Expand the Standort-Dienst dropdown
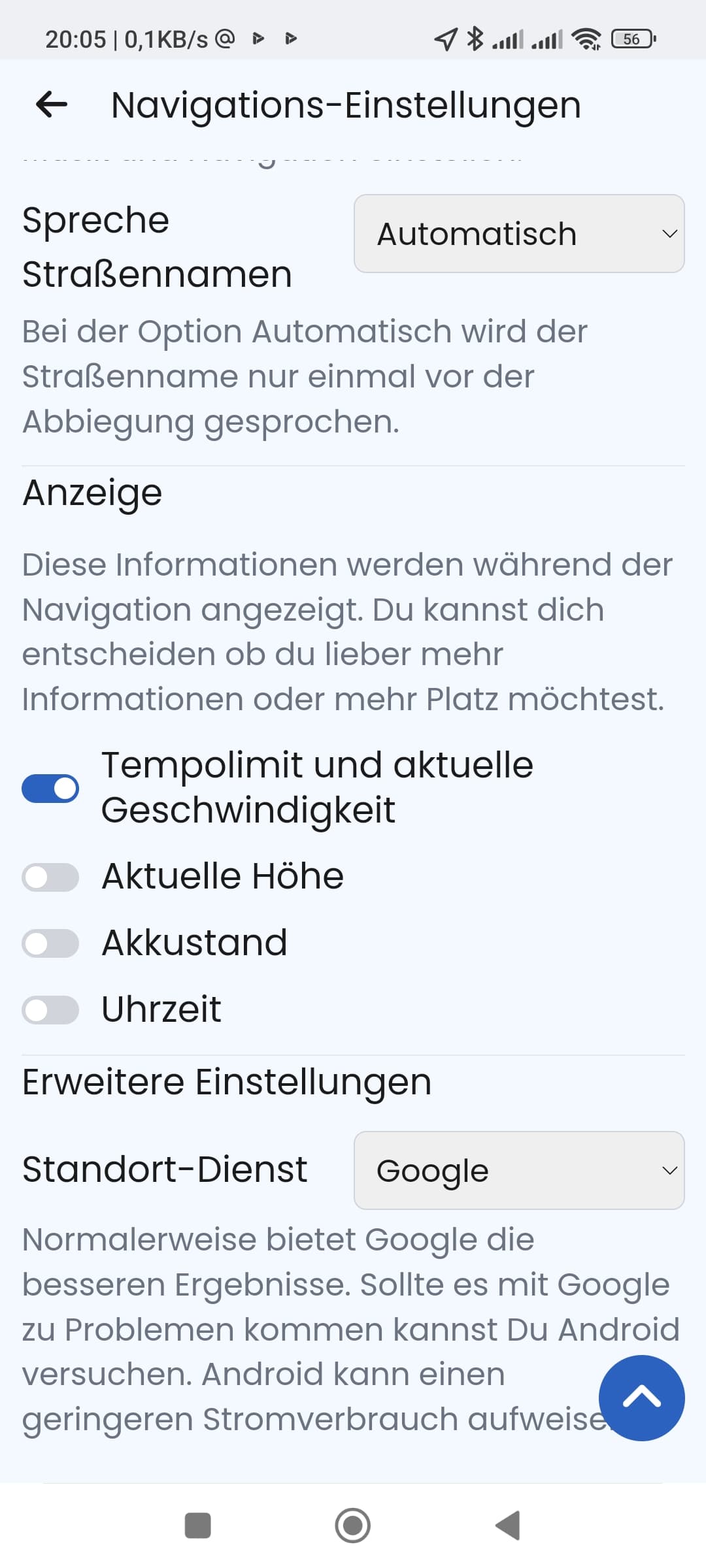The height and width of the screenshot is (1568, 706). (x=519, y=1170)
